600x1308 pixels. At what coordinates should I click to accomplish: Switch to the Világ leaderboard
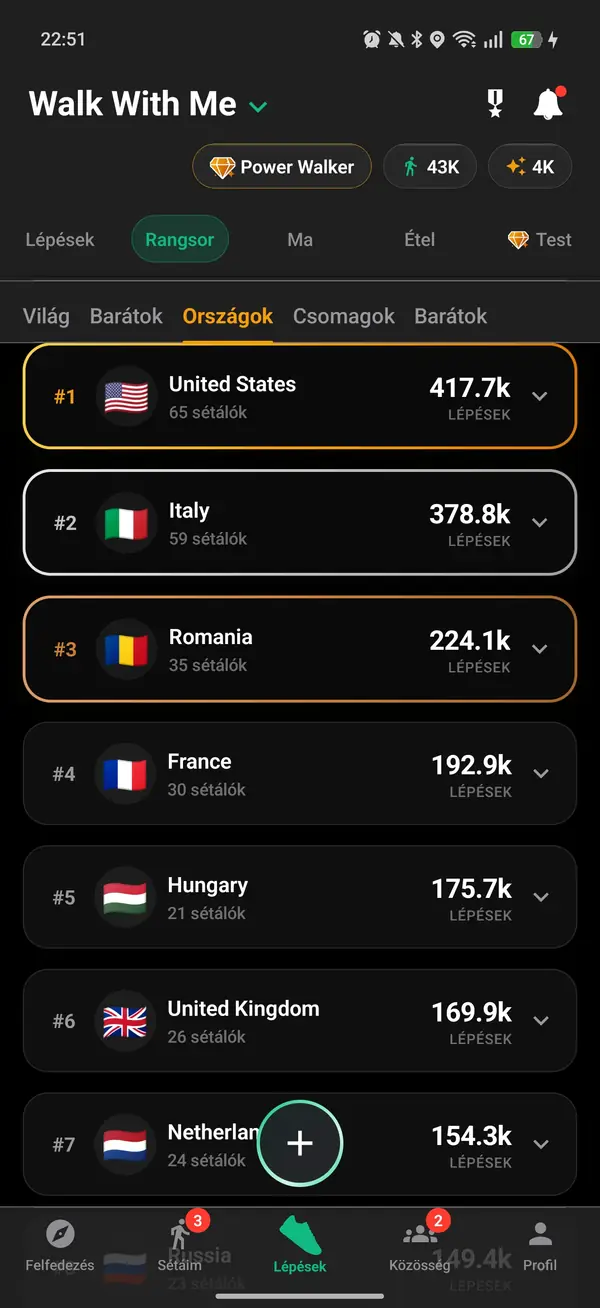pyautogui.click(x=46, y=316)
